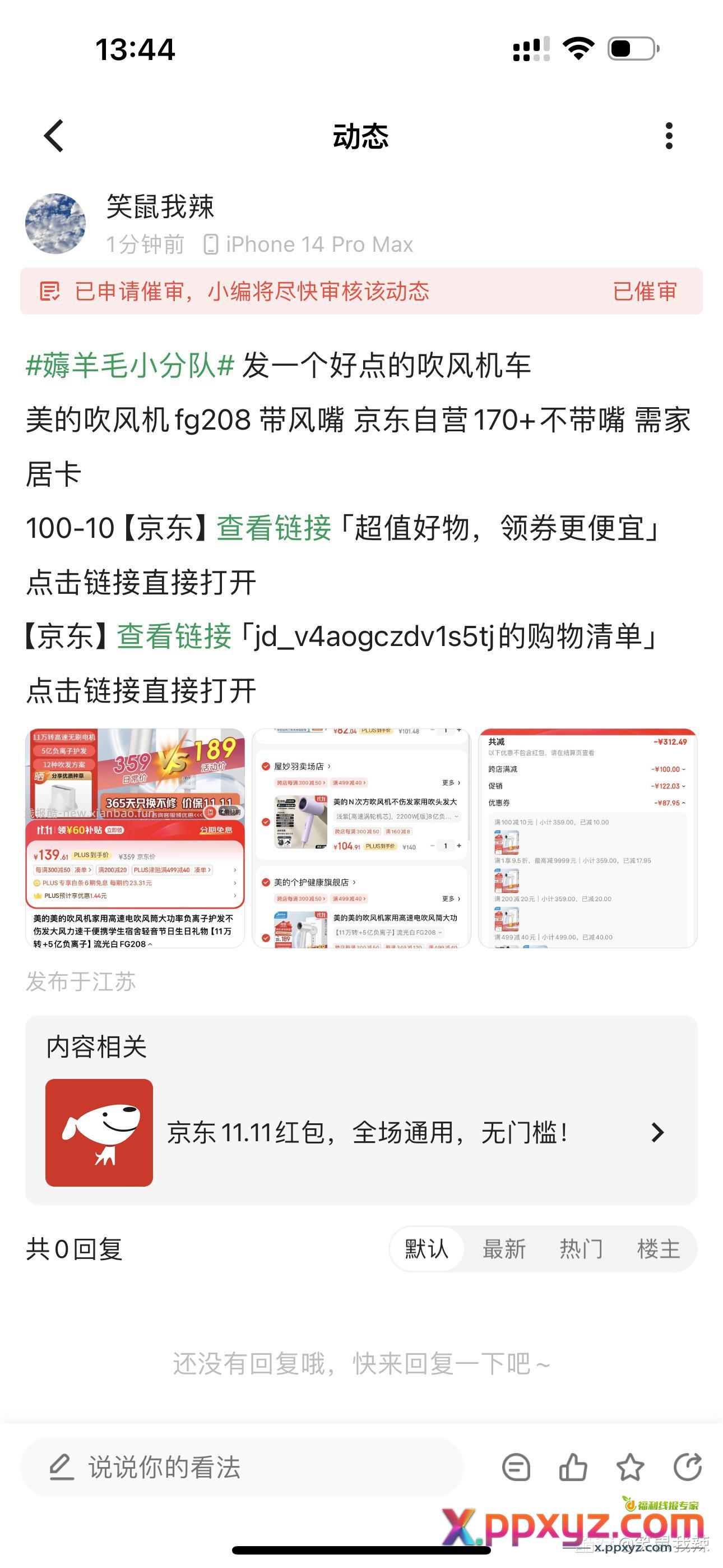Open the 京东11.11红包 related card
This screenshot has width=723, height=1568.
point(361,1133)
